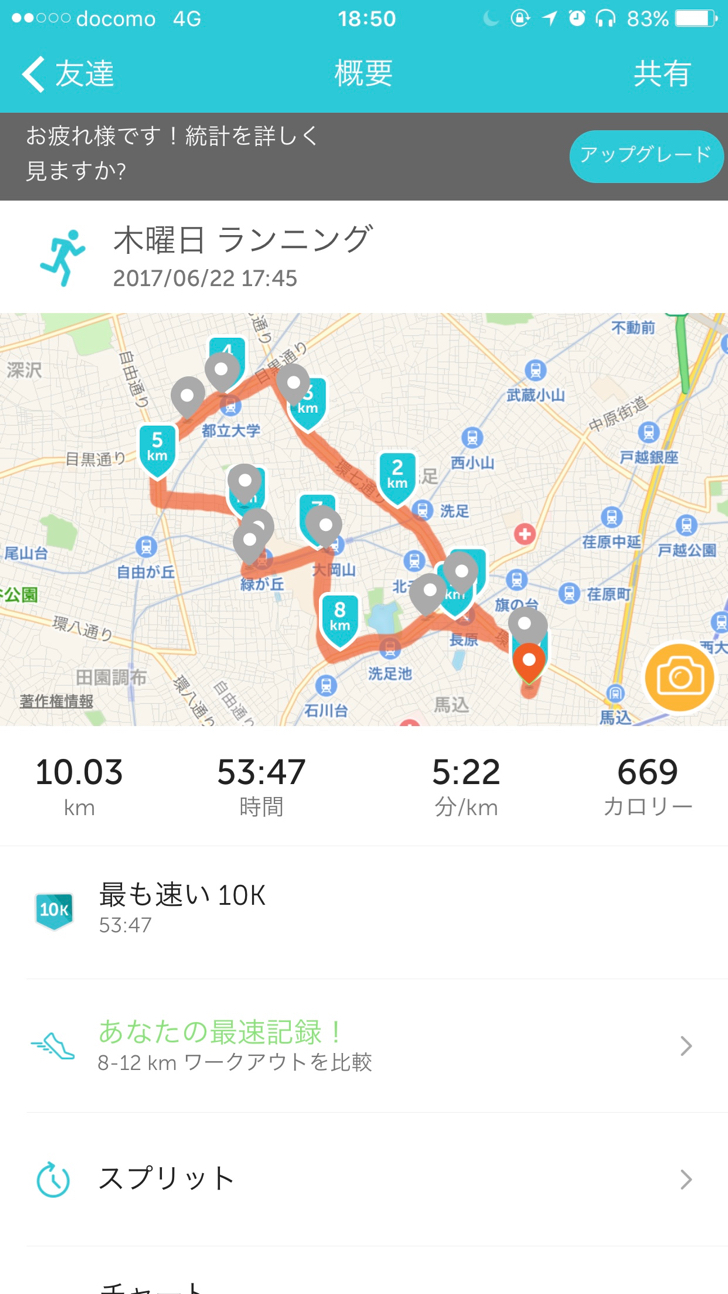Open the 最も速い 10K record row
The image size is (728, 1294).
coord(364,909)
